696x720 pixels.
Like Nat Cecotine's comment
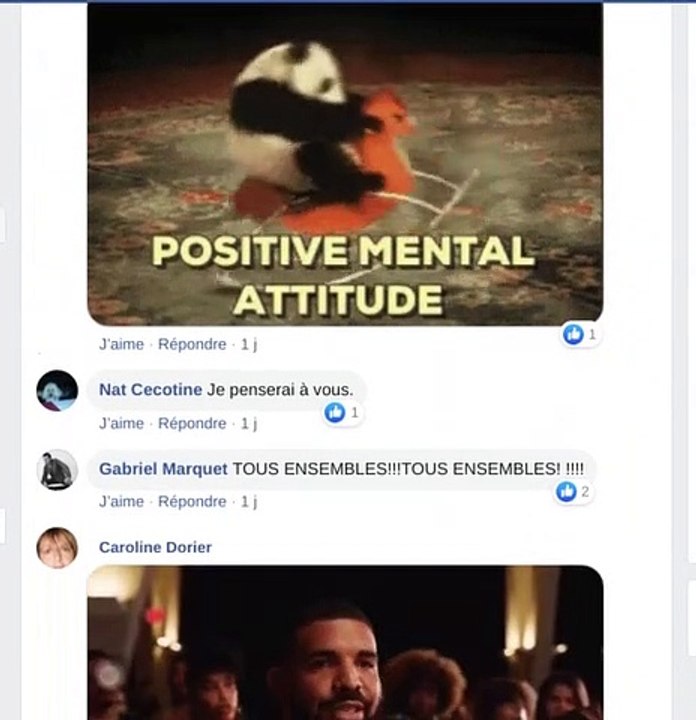pos(121,423)
